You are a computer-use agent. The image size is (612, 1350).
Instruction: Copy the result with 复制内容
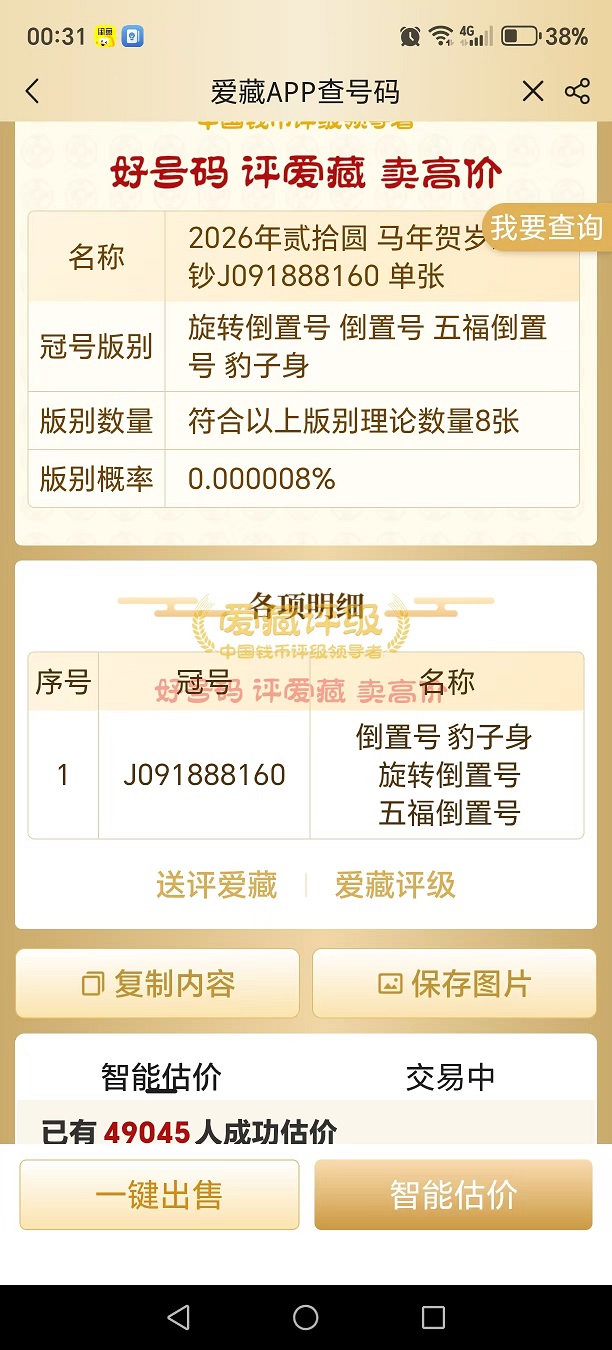(158, 984)
